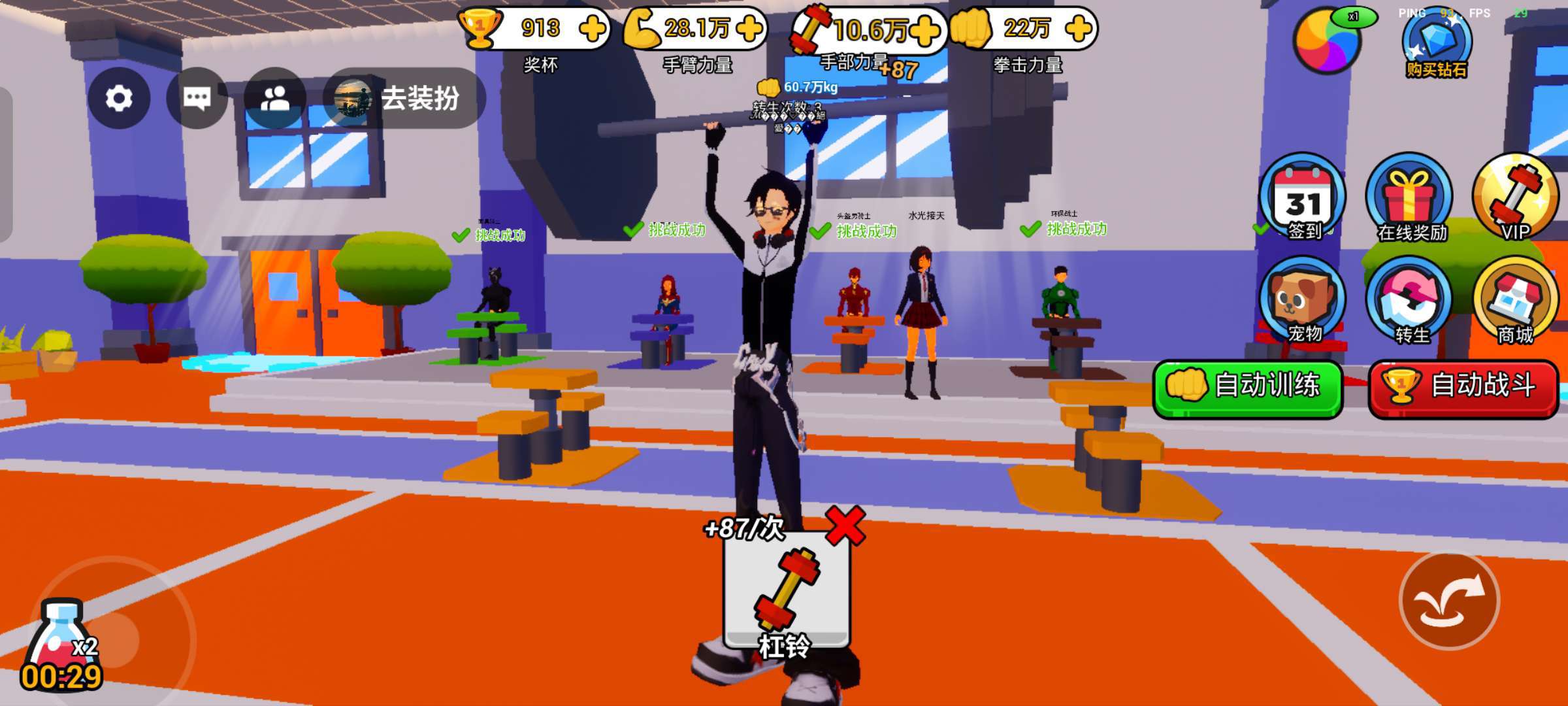This screenshot has height=706, width=1568.
Task: Start 自动战斗 auto battle
Action: (x=1463, y=387)
